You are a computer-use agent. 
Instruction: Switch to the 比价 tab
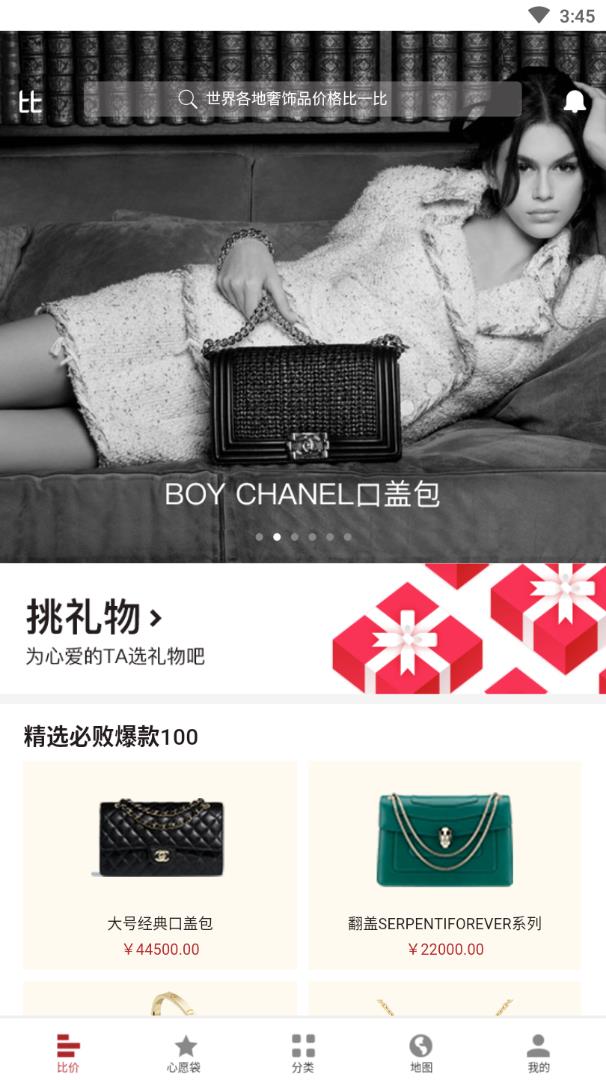coord(68,1053)
